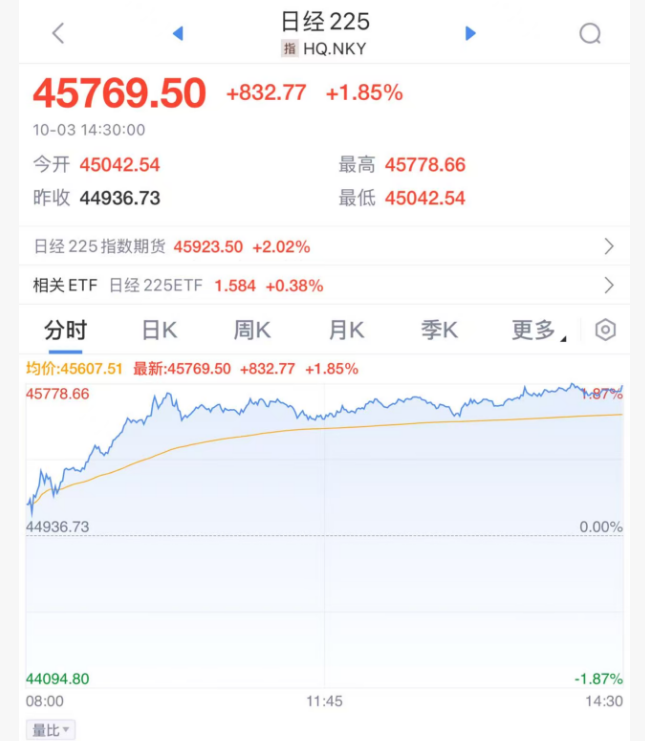Open the 量比 indicator dropdown
This screenshot has height=741, width=645.
click(52, 730)
